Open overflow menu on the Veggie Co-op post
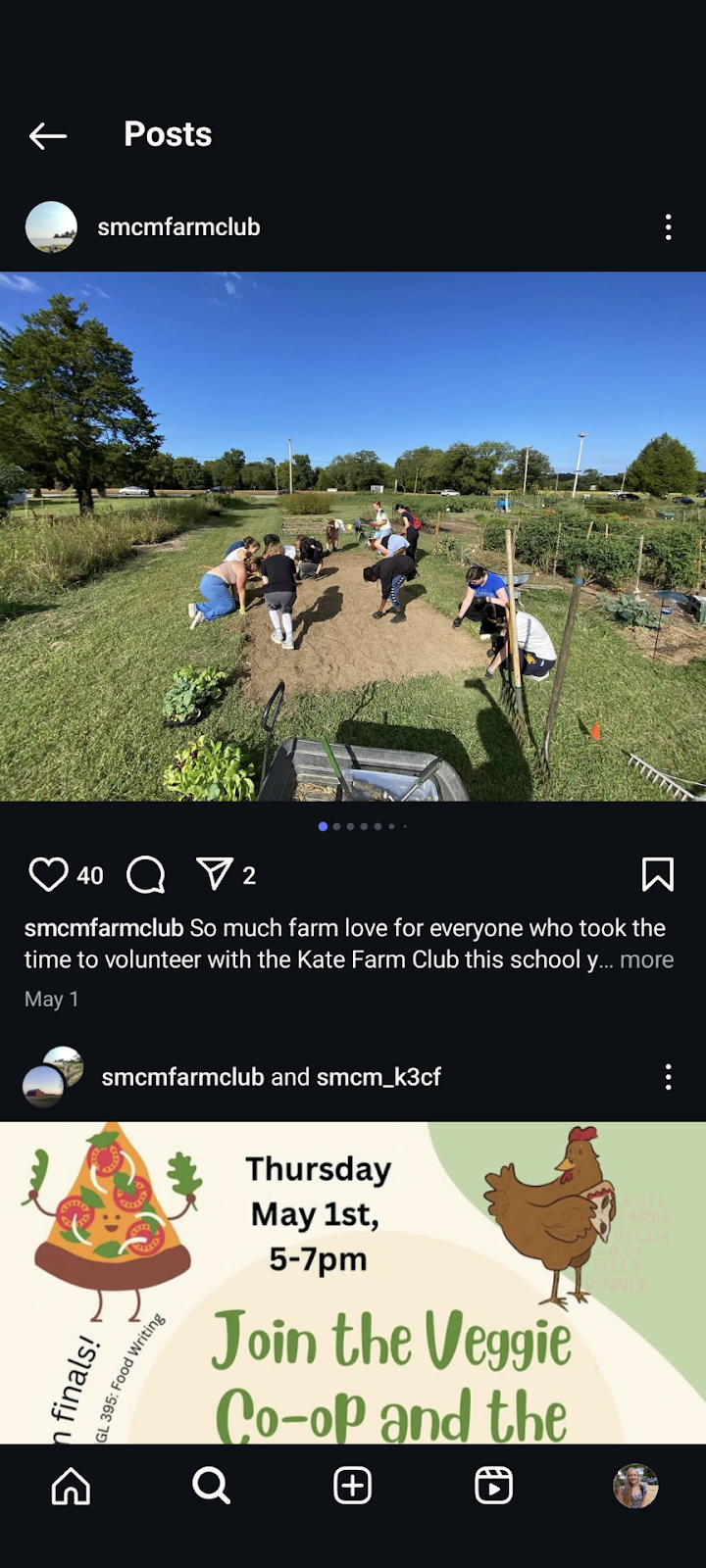 click(x=668, y=1077)
